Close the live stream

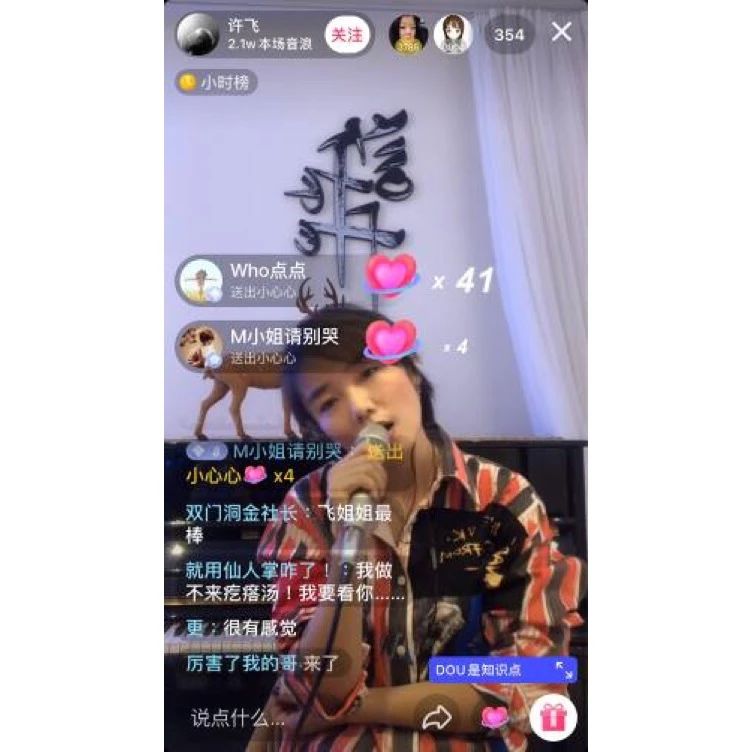[x=562, y=32]
